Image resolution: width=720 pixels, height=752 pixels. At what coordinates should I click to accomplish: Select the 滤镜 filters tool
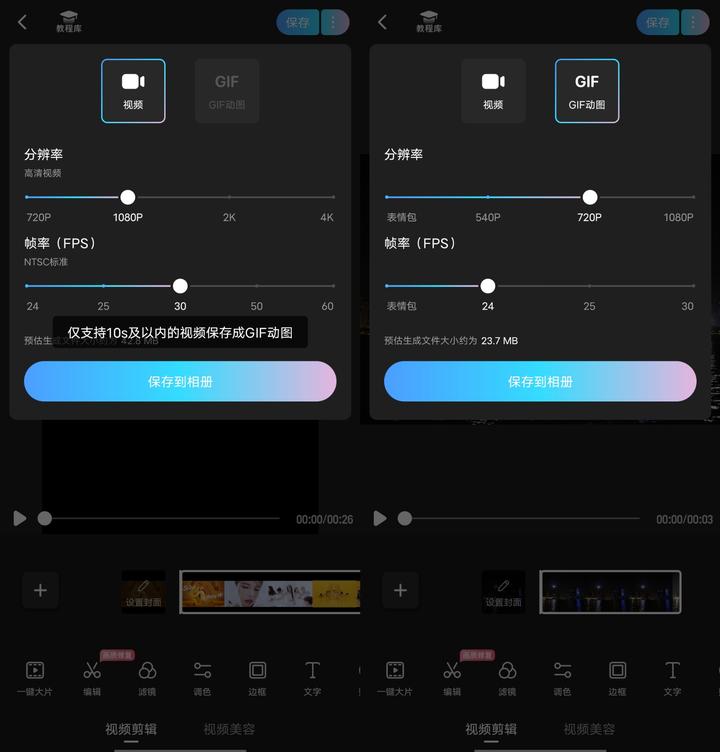[x=147, y=675]
